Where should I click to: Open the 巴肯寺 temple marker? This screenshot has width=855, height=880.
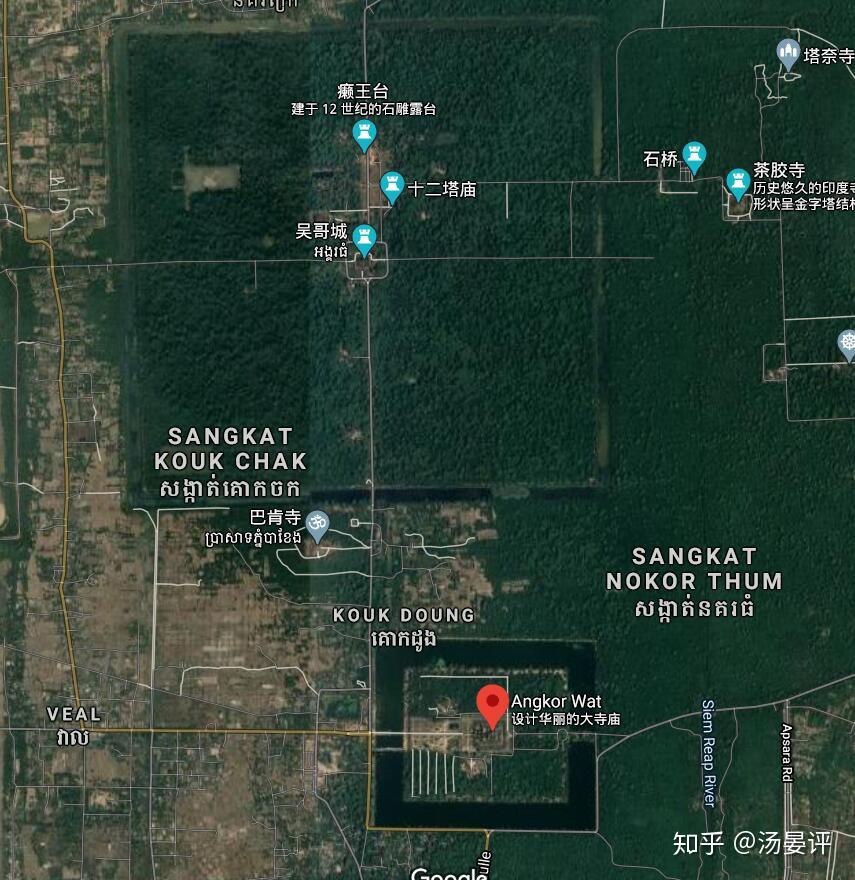(x=318, y=525)
